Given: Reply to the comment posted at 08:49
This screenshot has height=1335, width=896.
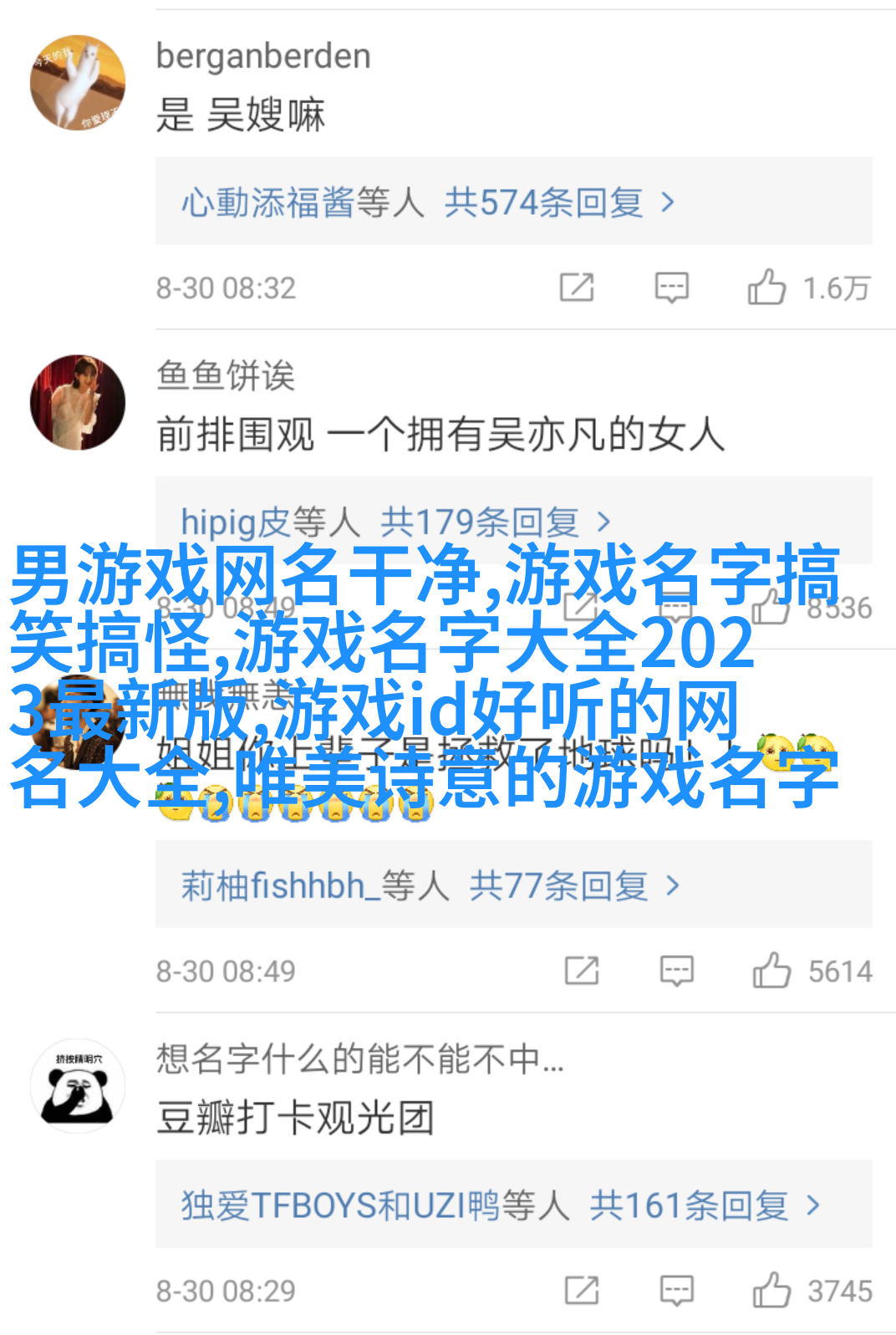Looking at the screenshot, I should pyautogui.click(x=676, y=971).
